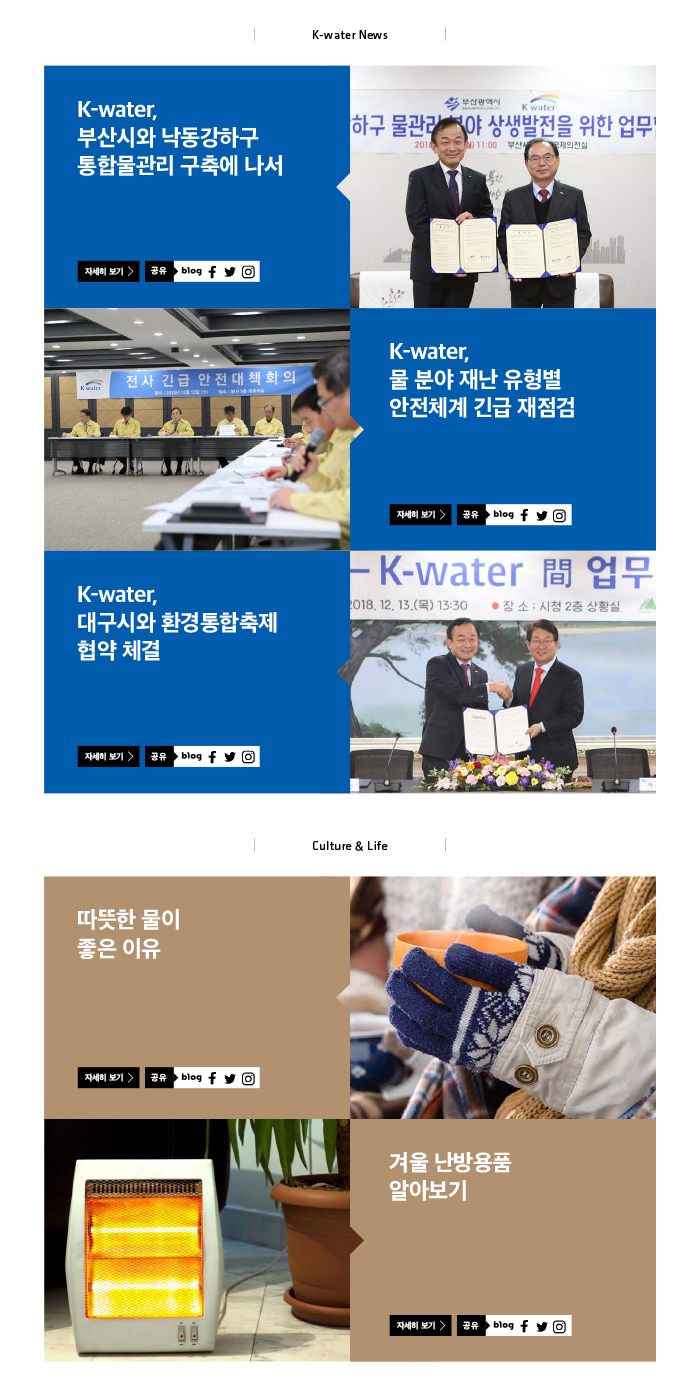Share the disaster safety inspection article on Facebook
The width and height of the screenshot is (700, 1387).
tap(525, 516)
